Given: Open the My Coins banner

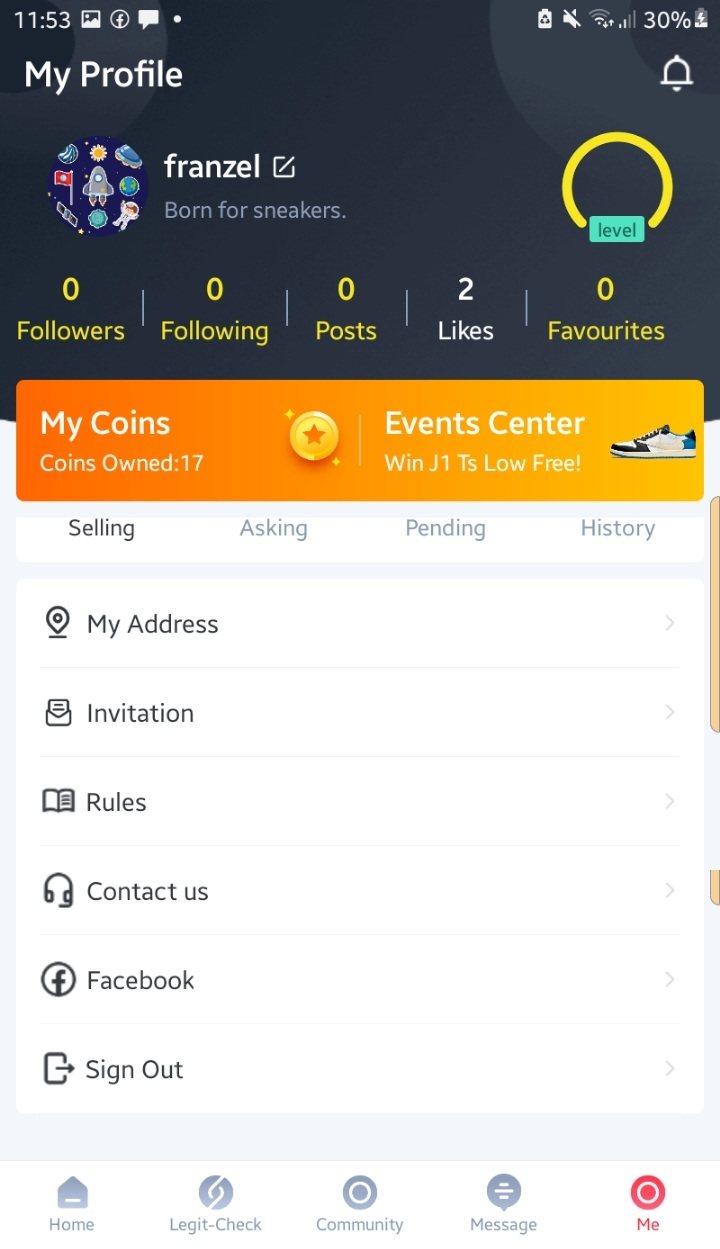Looking at the screenshot, I should click(x=188, y=440).
